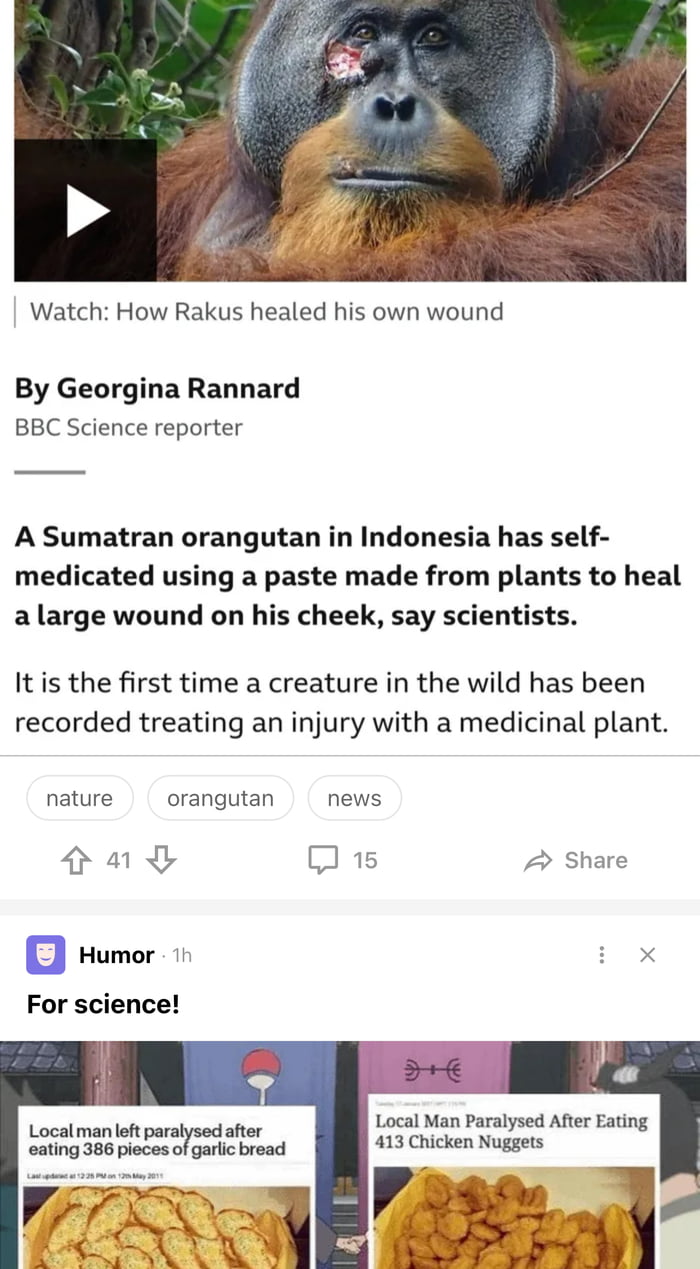The height and width of the screenshot is (1269, 700).
Task: Open the Humor section
Action: (116, 955)
